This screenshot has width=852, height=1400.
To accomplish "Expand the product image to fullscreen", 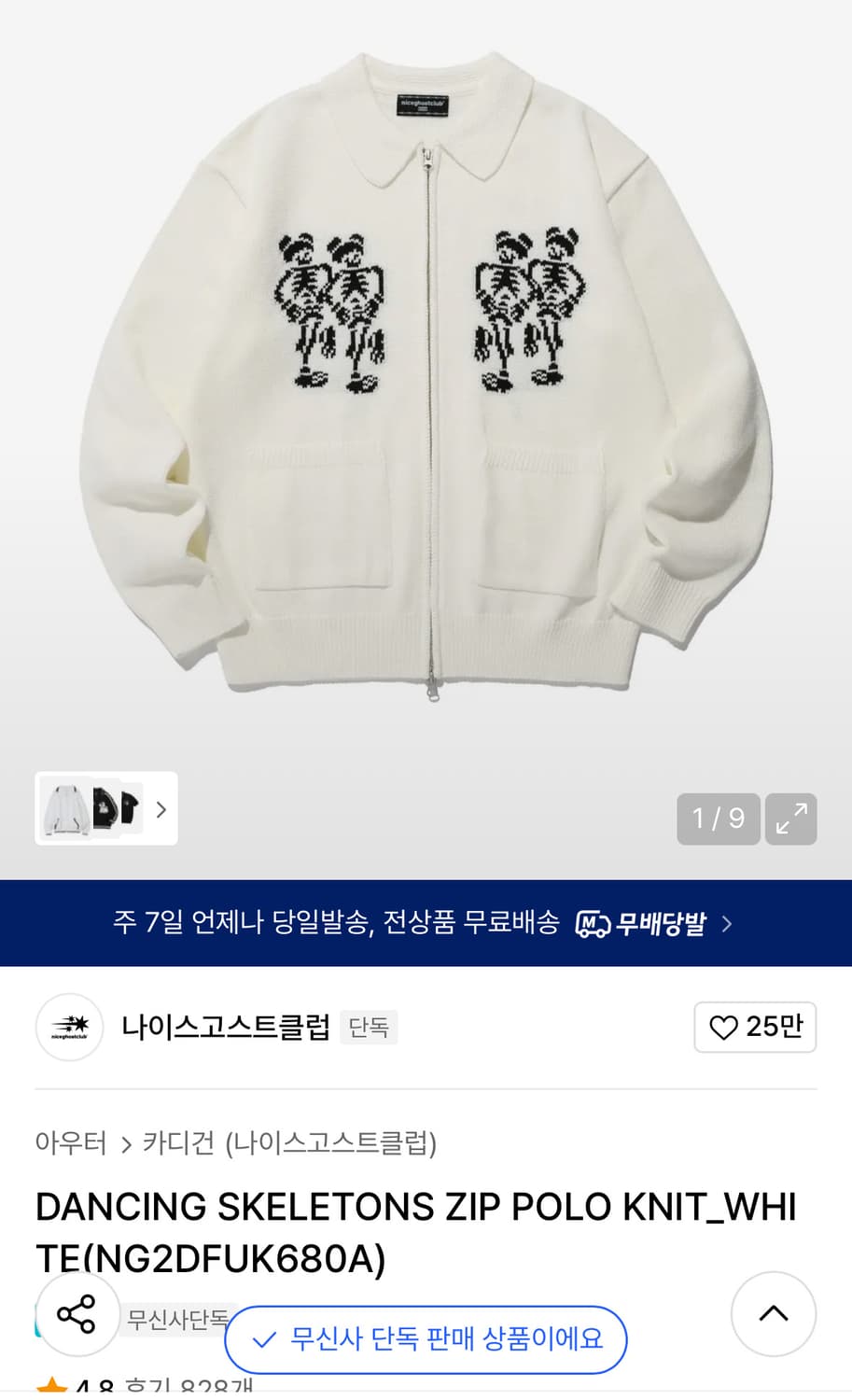I will tap(789, 819).
